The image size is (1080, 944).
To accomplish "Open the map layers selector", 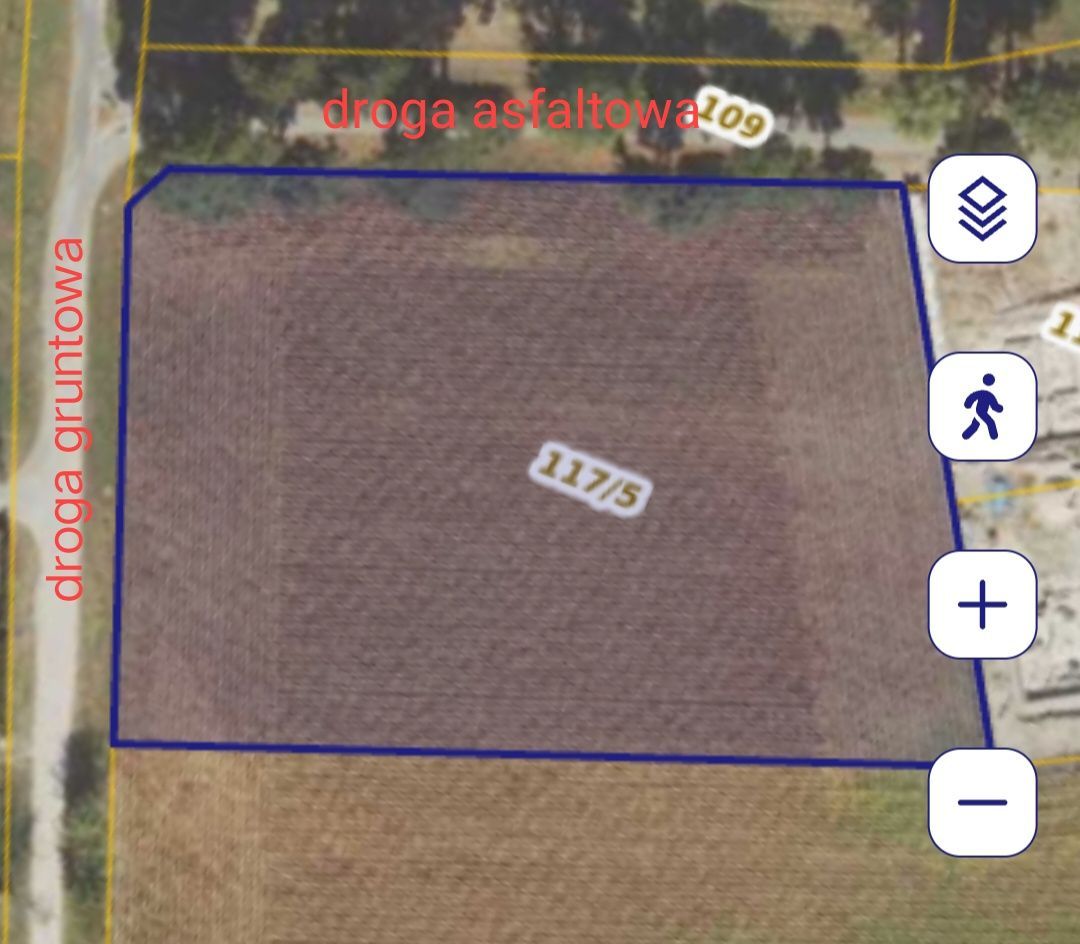I will (982, 208).
